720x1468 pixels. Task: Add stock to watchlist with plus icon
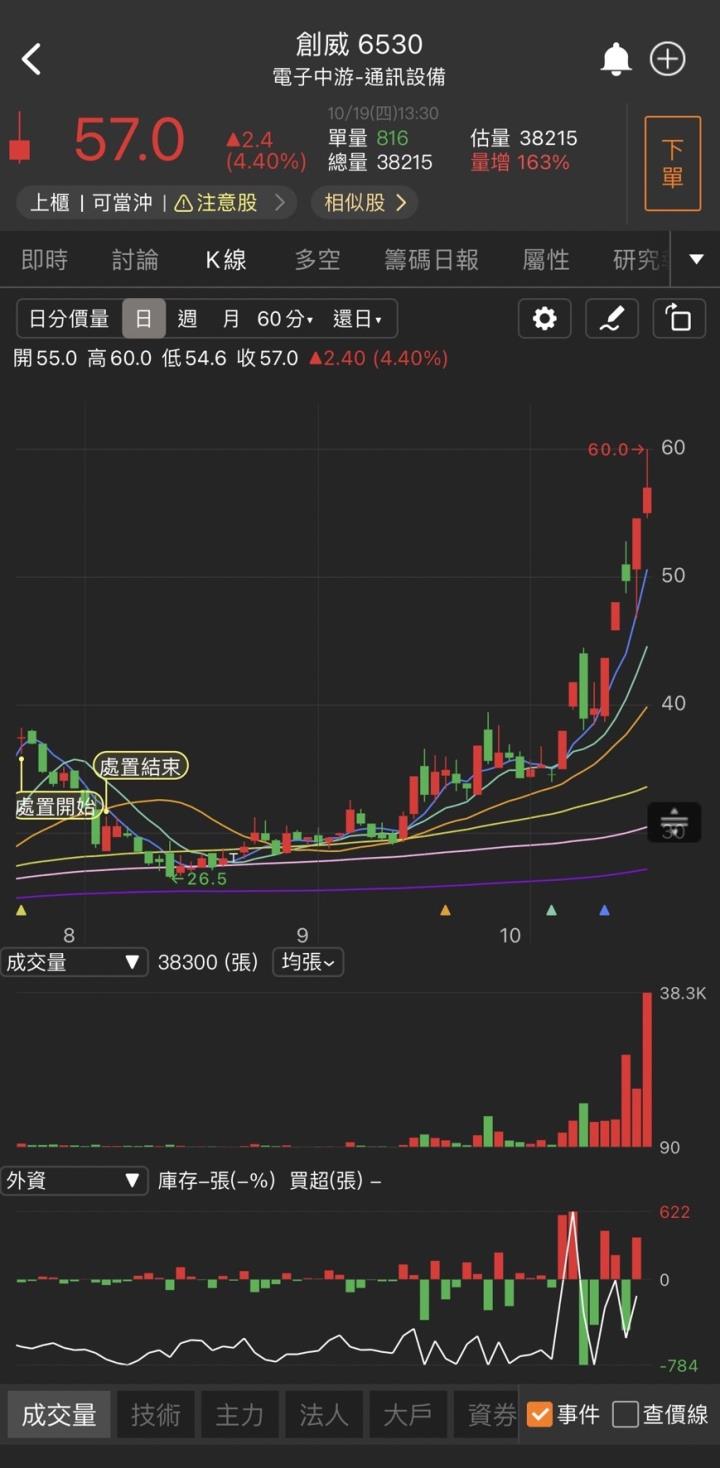(x=668, y=59)
